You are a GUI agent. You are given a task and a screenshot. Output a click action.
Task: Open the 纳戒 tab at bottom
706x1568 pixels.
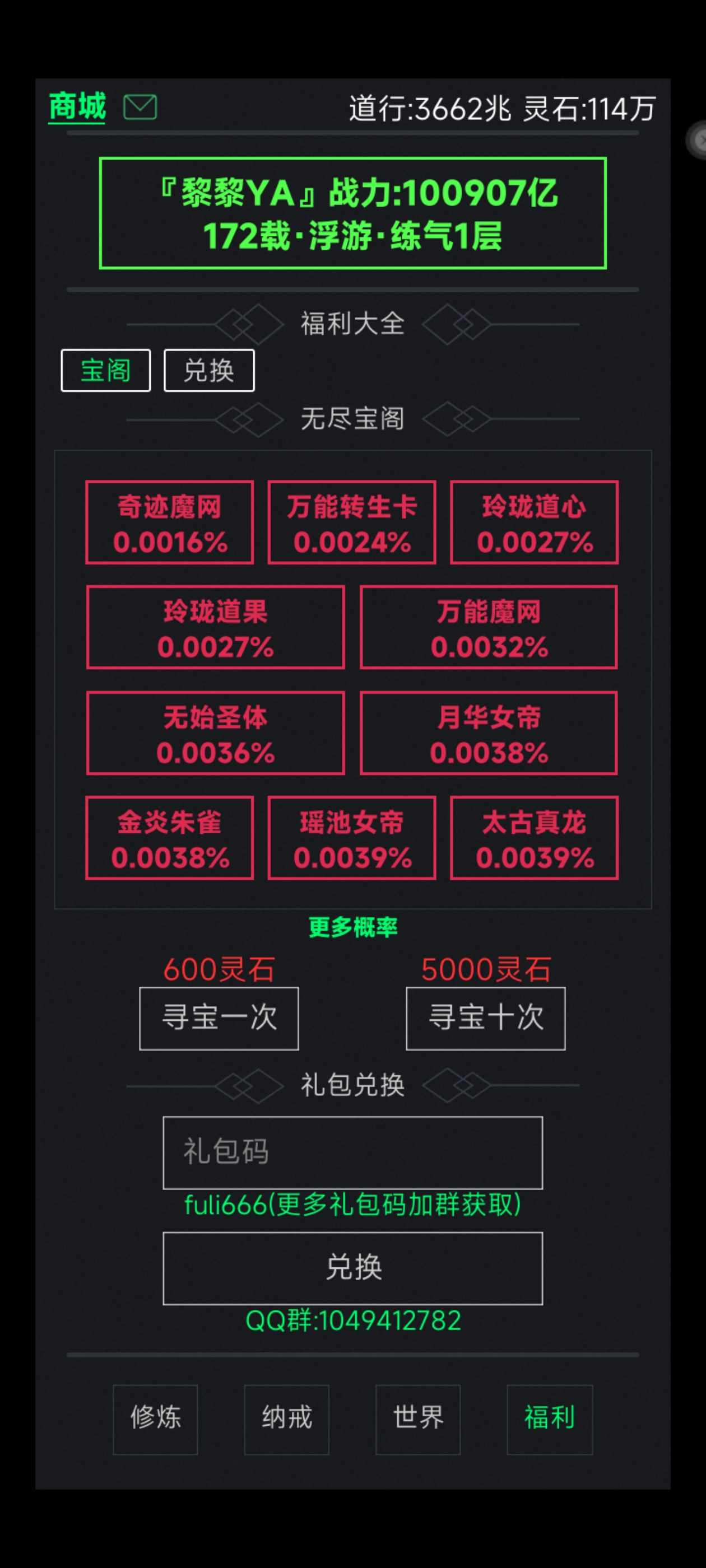[286, 1420]
